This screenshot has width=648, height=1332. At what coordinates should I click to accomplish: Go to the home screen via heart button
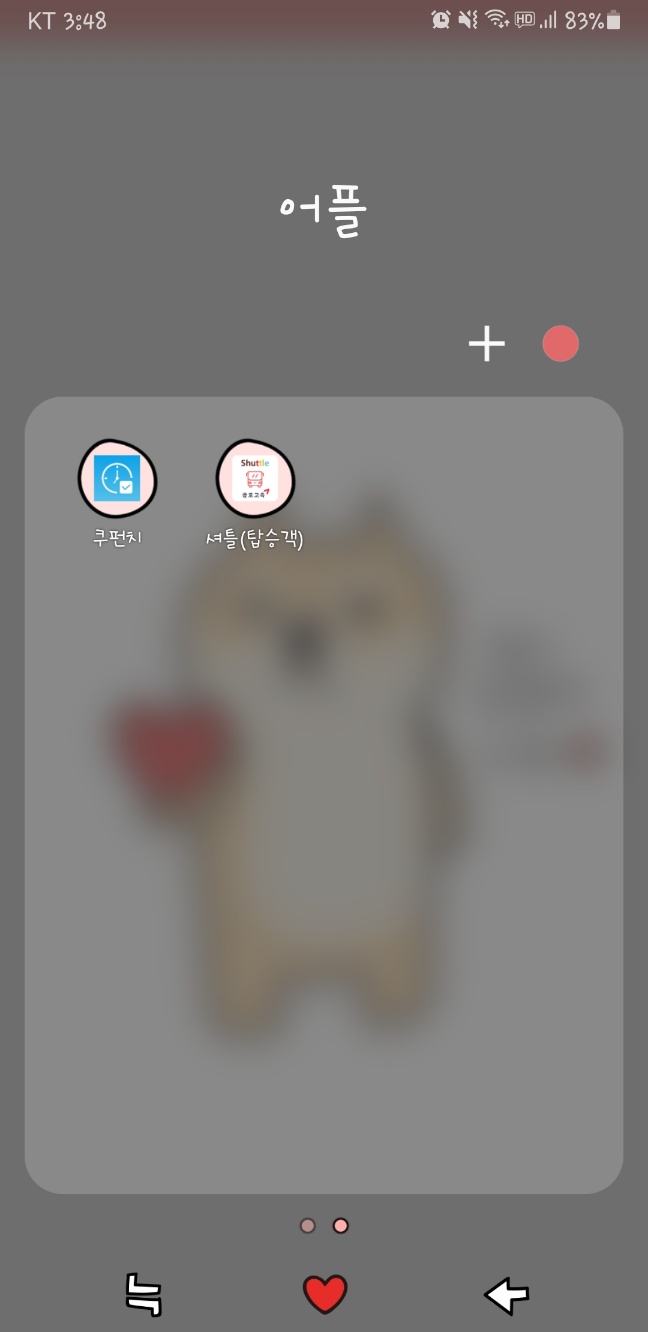(325, 1295)
